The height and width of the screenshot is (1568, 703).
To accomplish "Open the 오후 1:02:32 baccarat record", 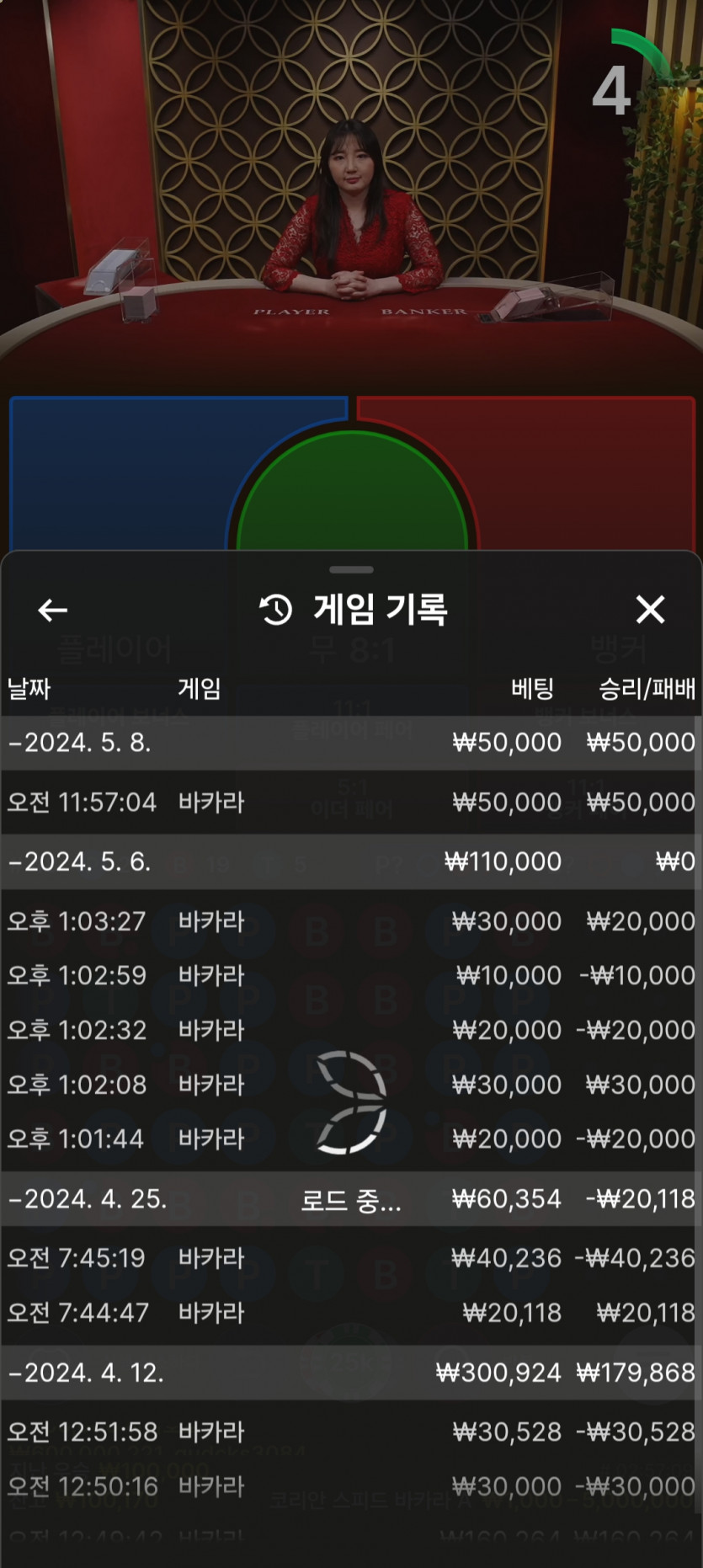I will pos(351,1030).
